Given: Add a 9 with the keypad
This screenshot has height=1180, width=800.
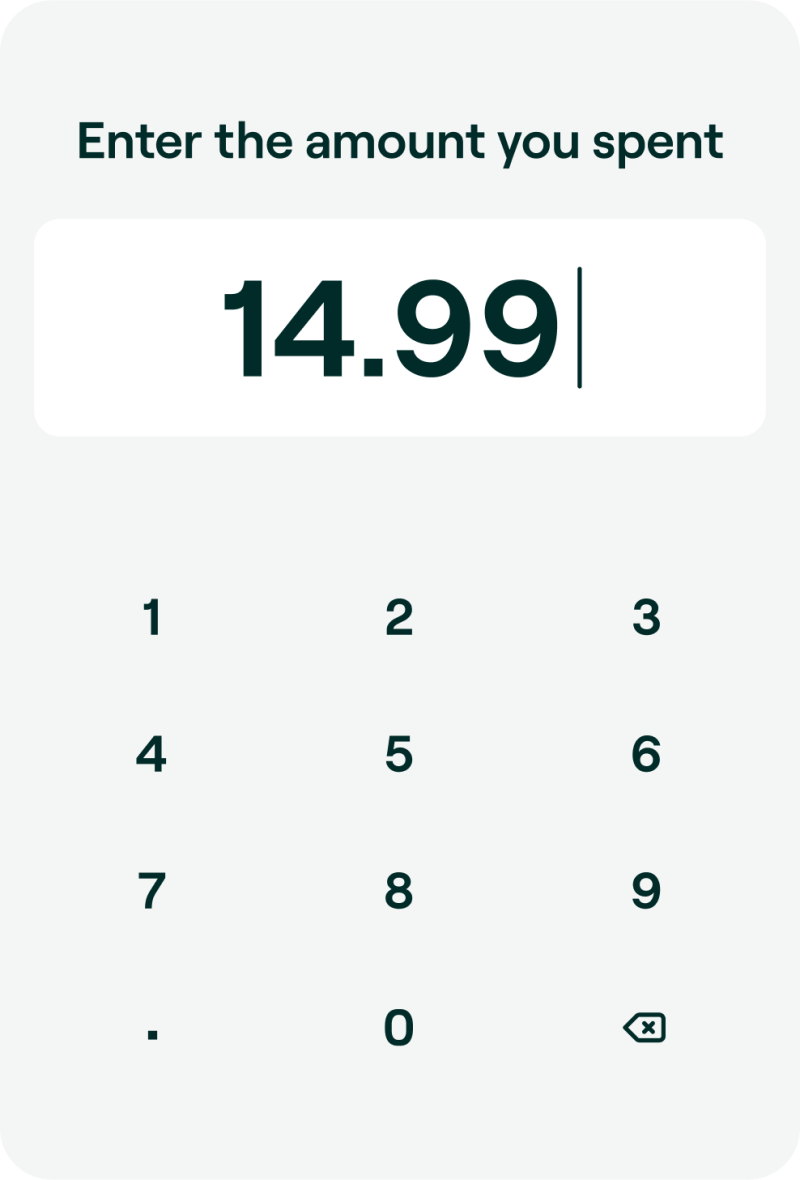Looking at the screenshot, I should click(646, 891).
